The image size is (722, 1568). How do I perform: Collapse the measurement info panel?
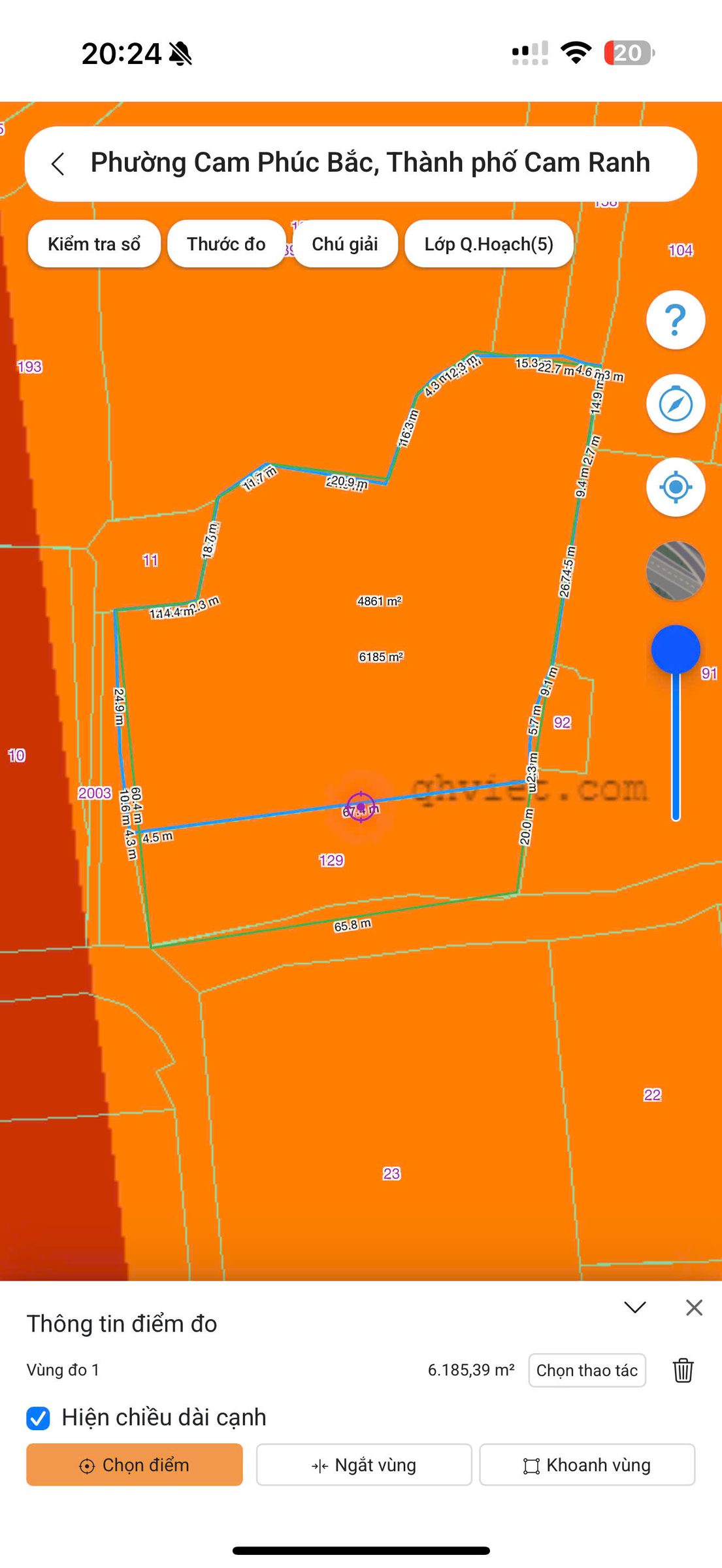[x=635, y=1307]
